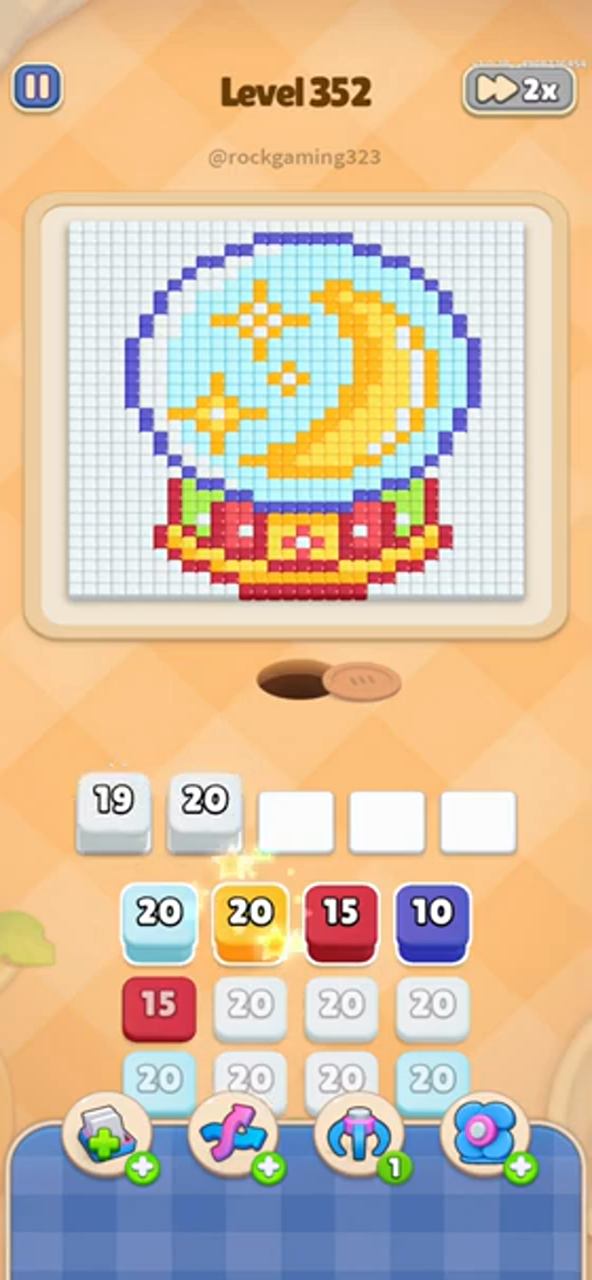Tap the slot tile numbered 19

[x=114, y=812]
